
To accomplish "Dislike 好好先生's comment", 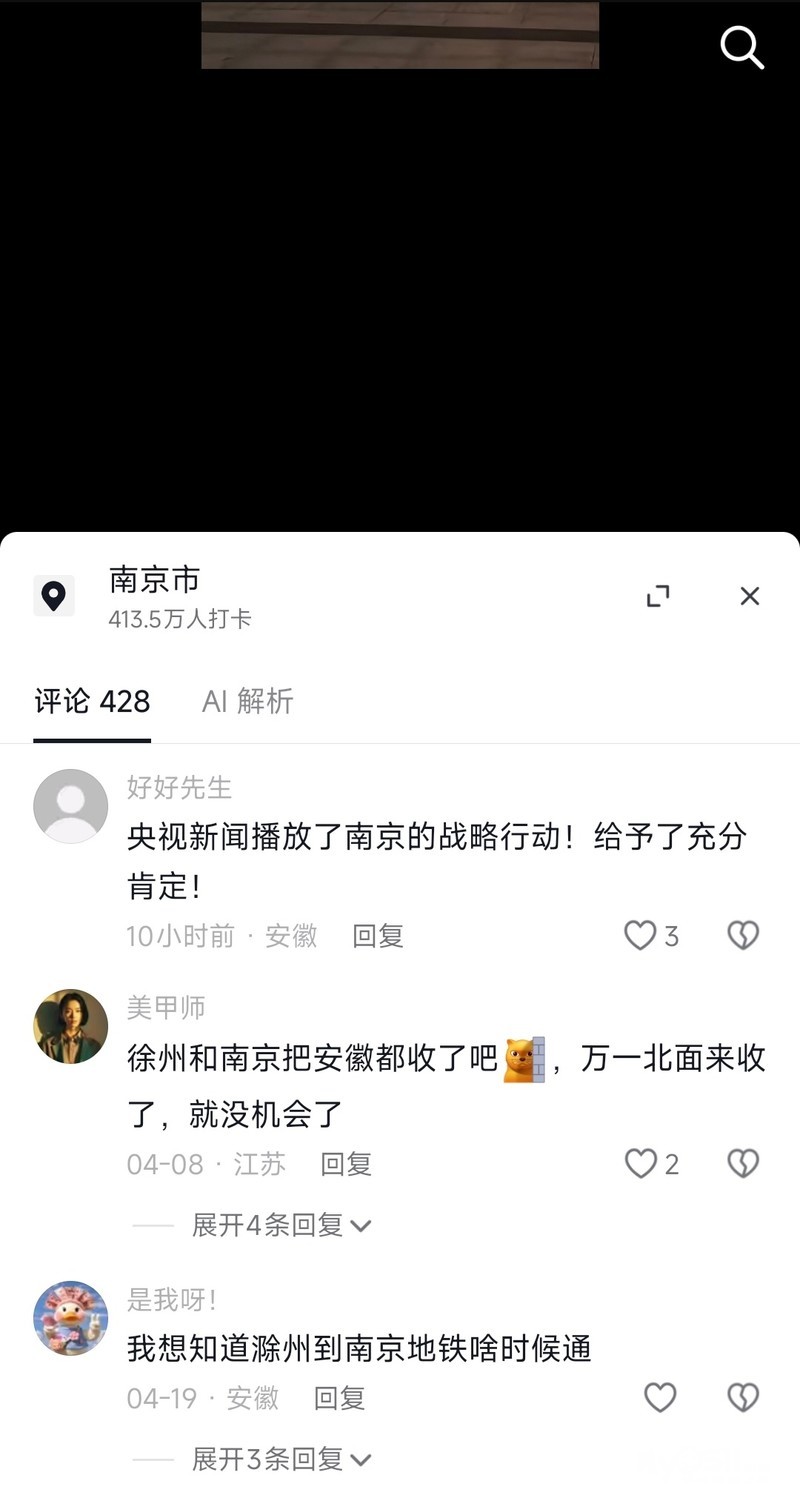I will (742, 936).
